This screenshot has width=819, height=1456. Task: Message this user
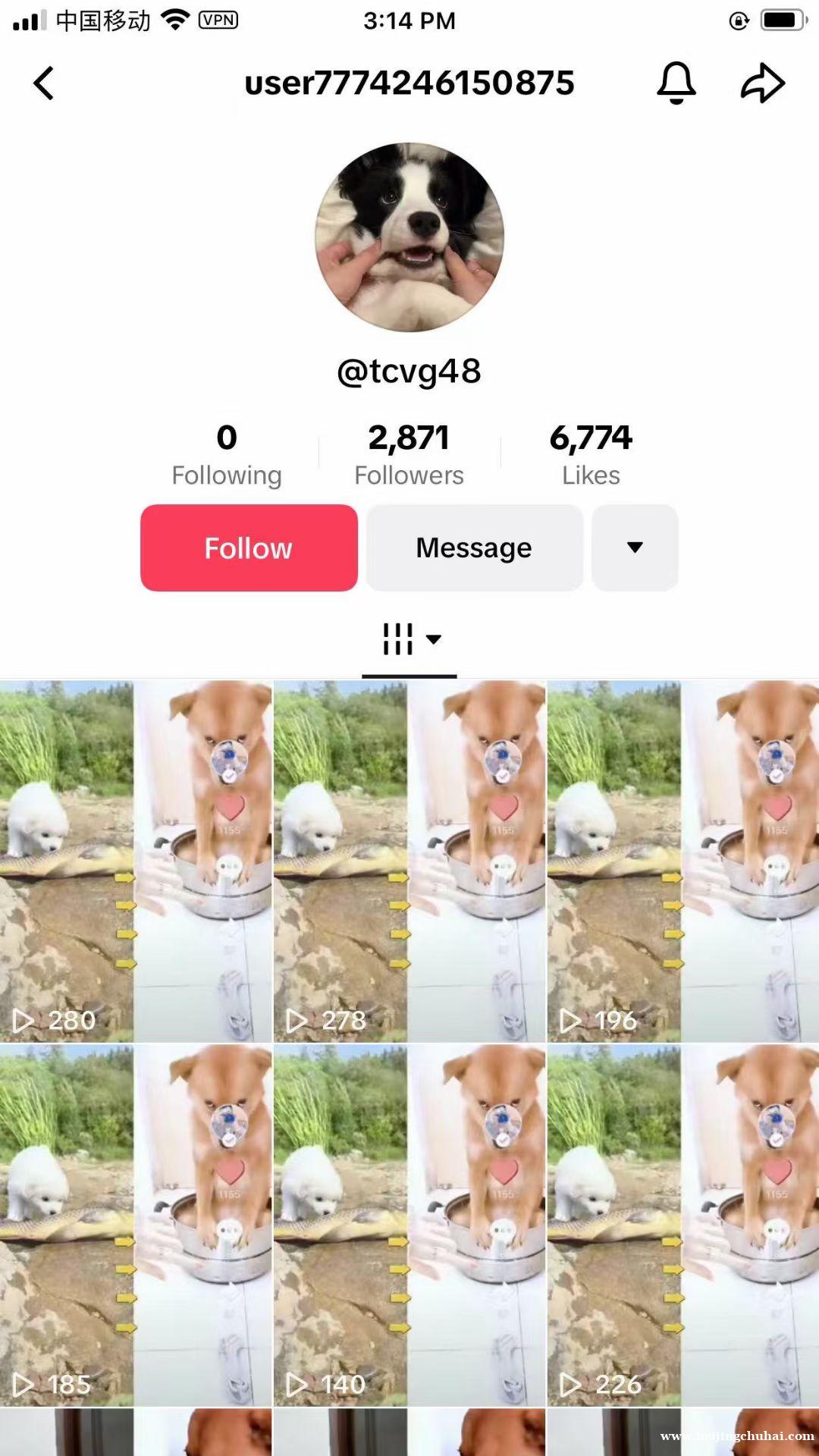pos(475,548)
